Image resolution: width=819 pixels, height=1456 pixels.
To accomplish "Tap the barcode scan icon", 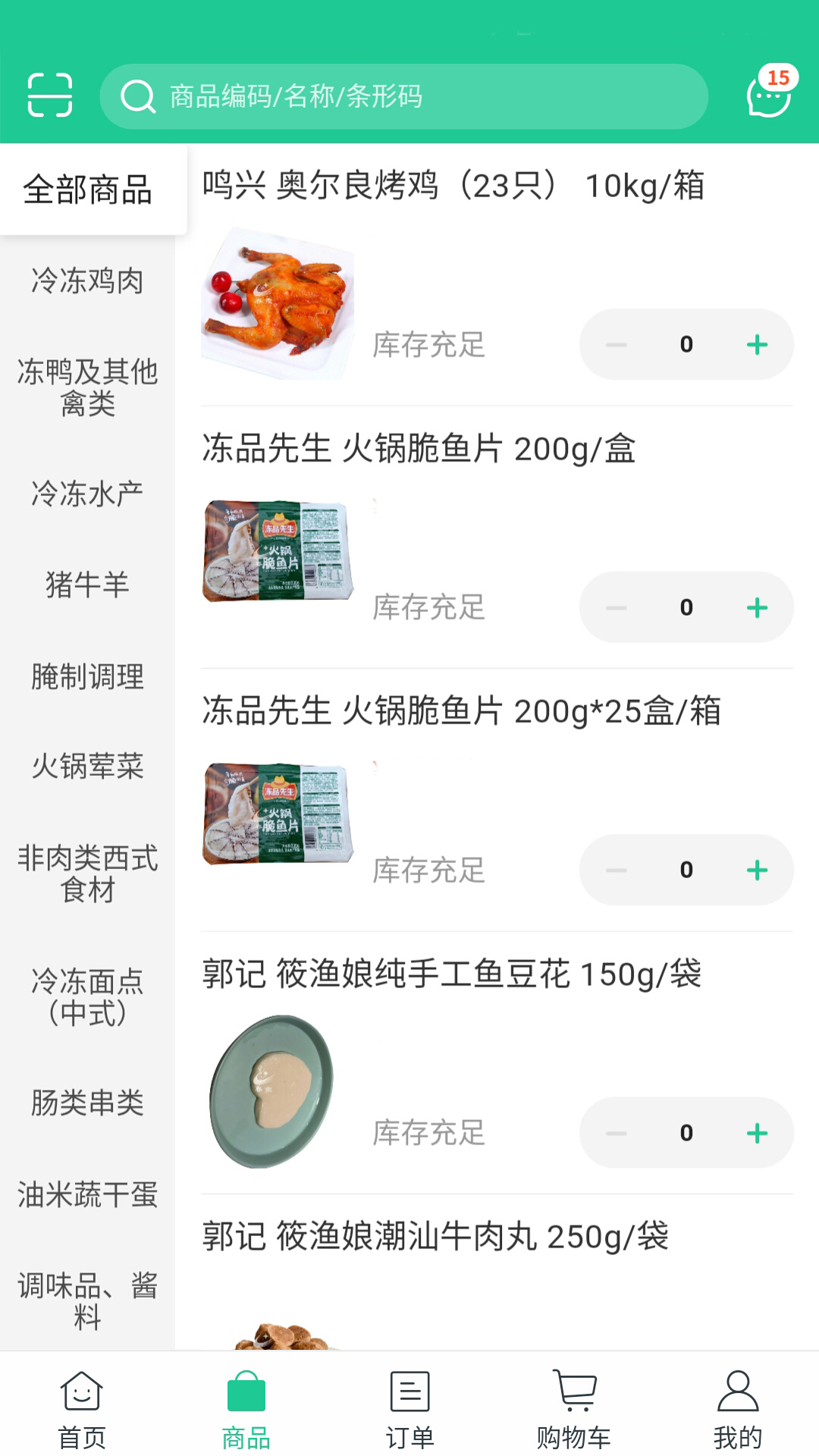I will pos(49,96).
